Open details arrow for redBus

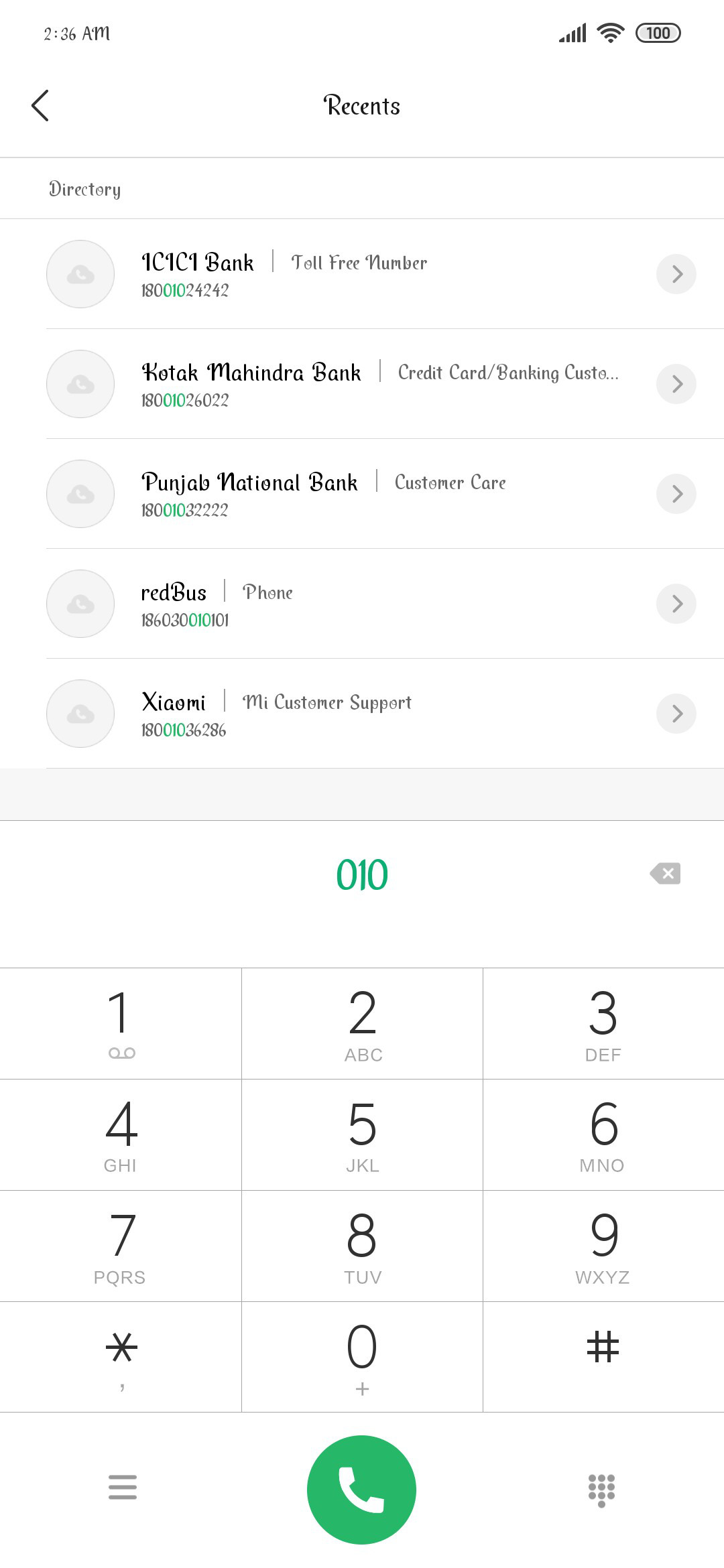(676, 604)
